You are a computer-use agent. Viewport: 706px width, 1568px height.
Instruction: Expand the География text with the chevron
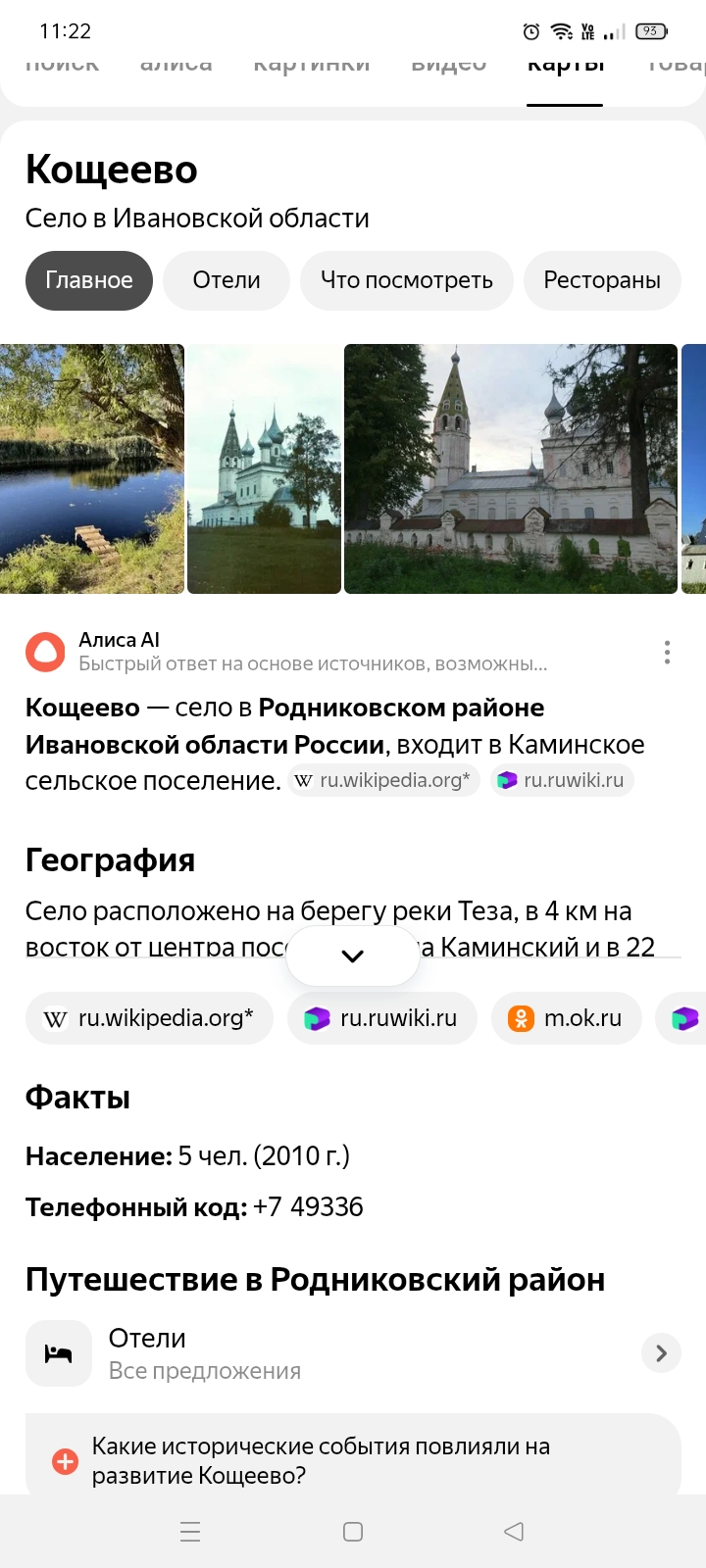(353, 955)
